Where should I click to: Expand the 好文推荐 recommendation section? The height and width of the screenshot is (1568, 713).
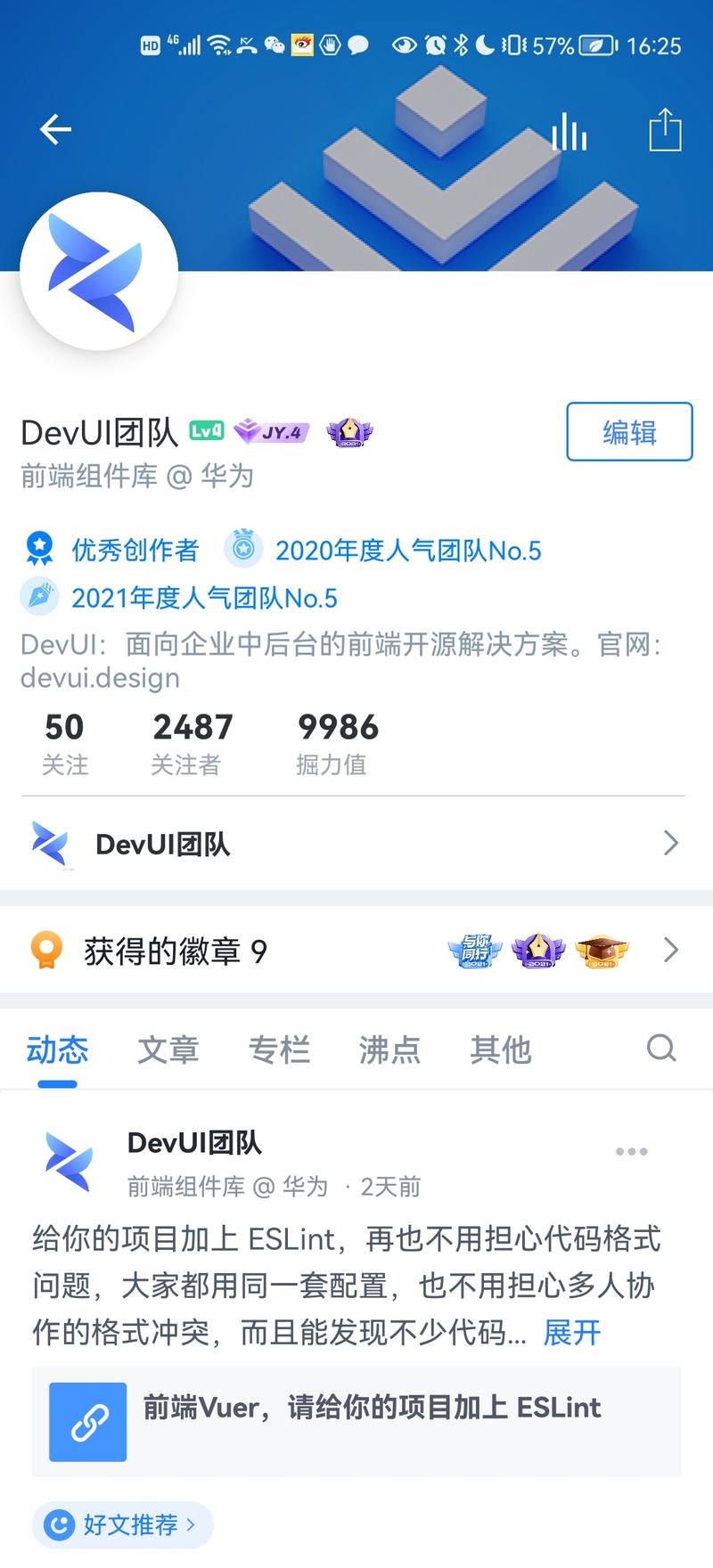click(x=121, y=1524)
